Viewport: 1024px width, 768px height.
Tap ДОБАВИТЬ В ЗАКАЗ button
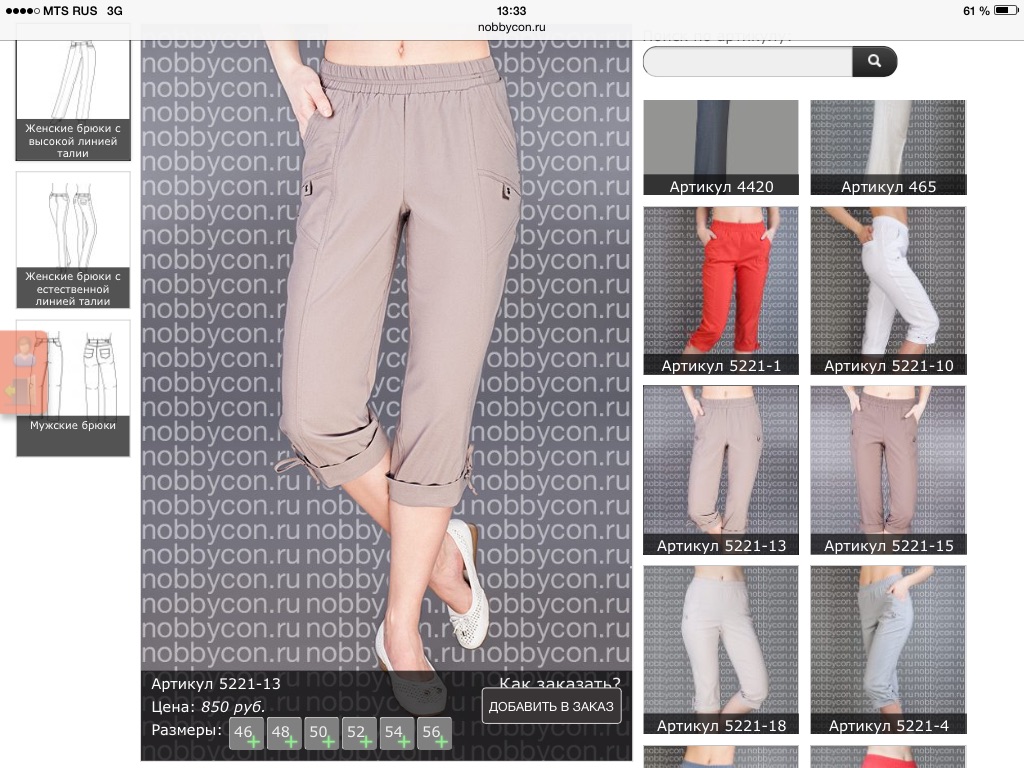tap(551, 706)
